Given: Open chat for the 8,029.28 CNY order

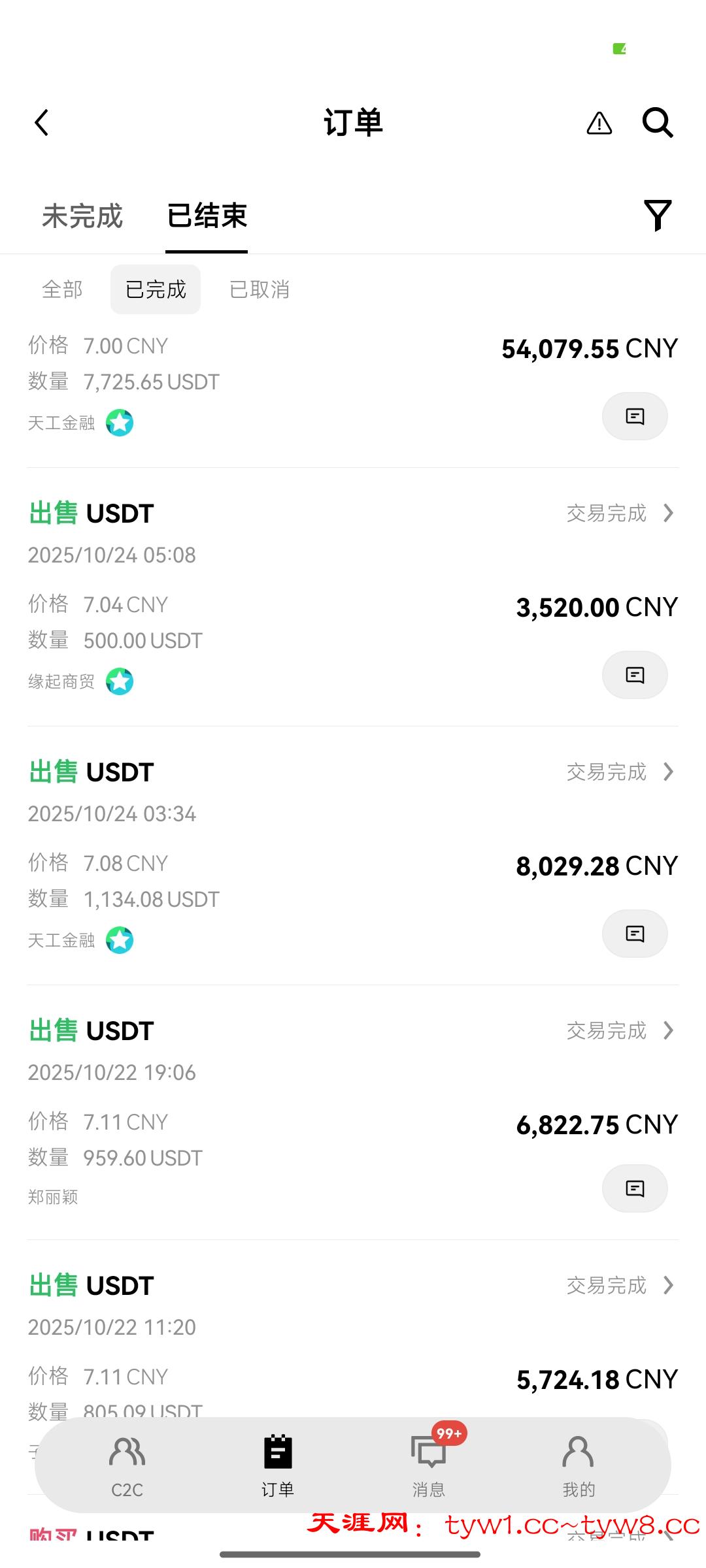Looking at the screenshot, I should 635,934.
